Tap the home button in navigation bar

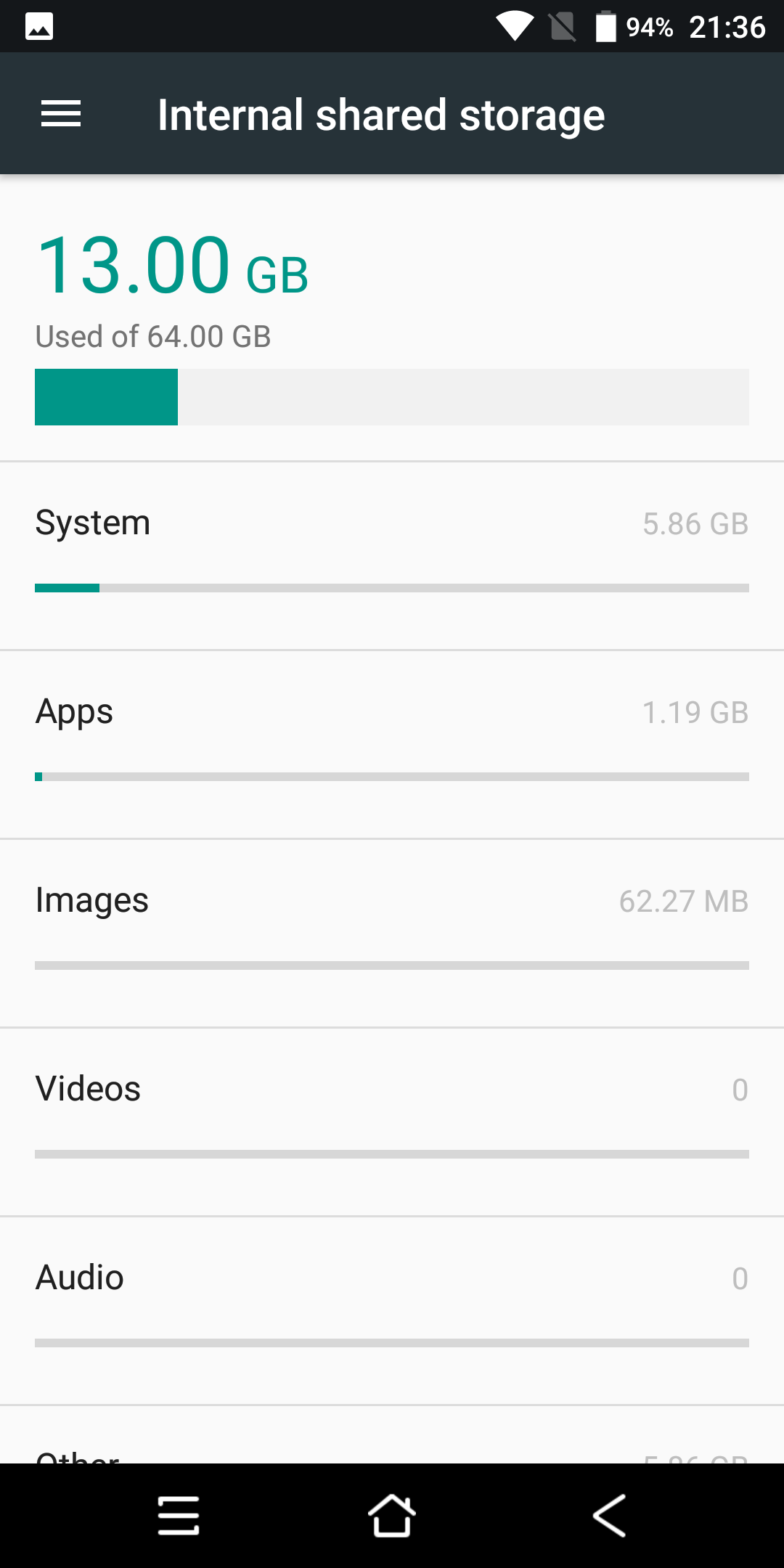point(392,1516)
